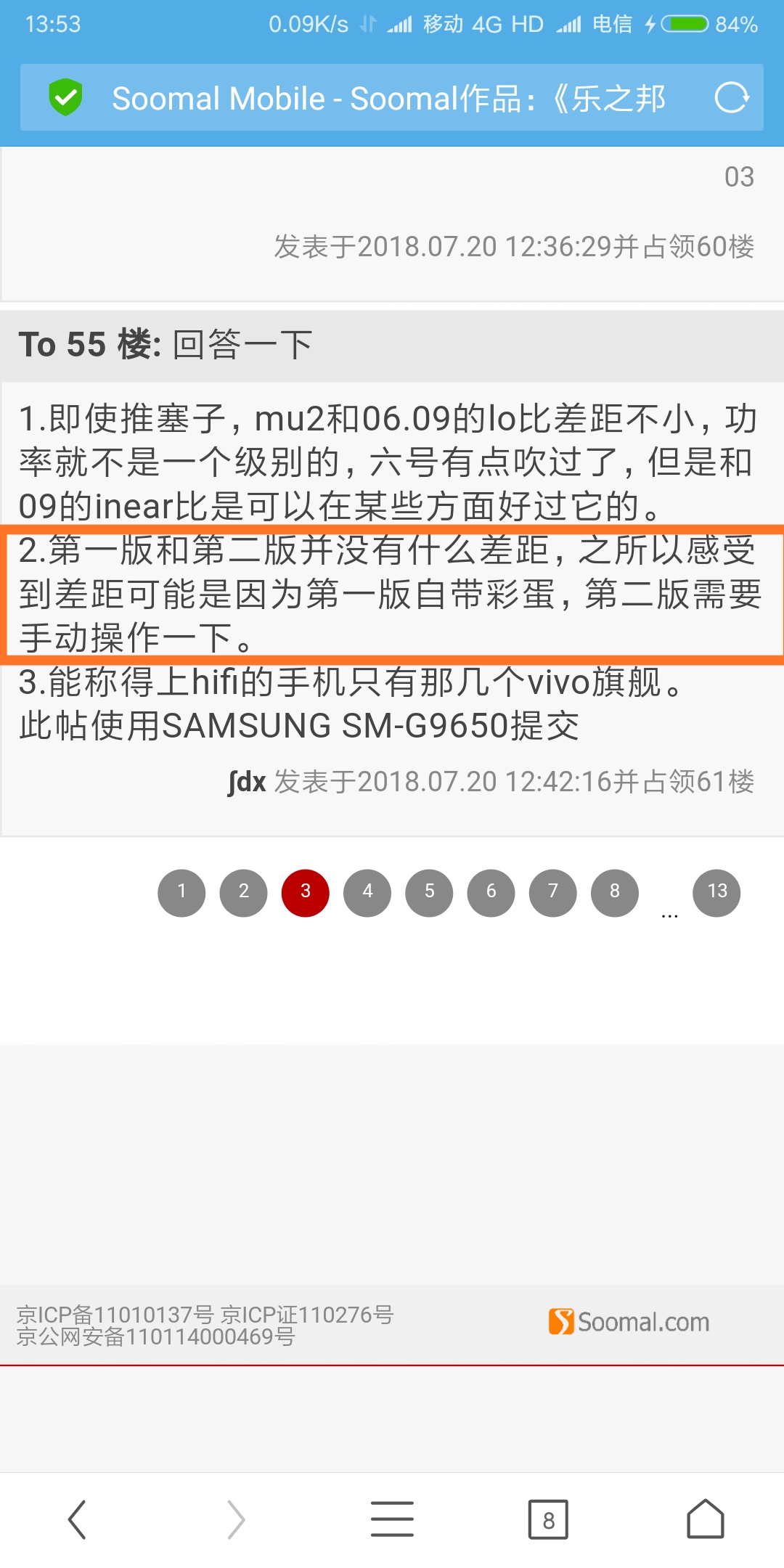This screenshot has height=1568, width=784.
Task: Go to page 1 of comments
Action: click(181, 892)
